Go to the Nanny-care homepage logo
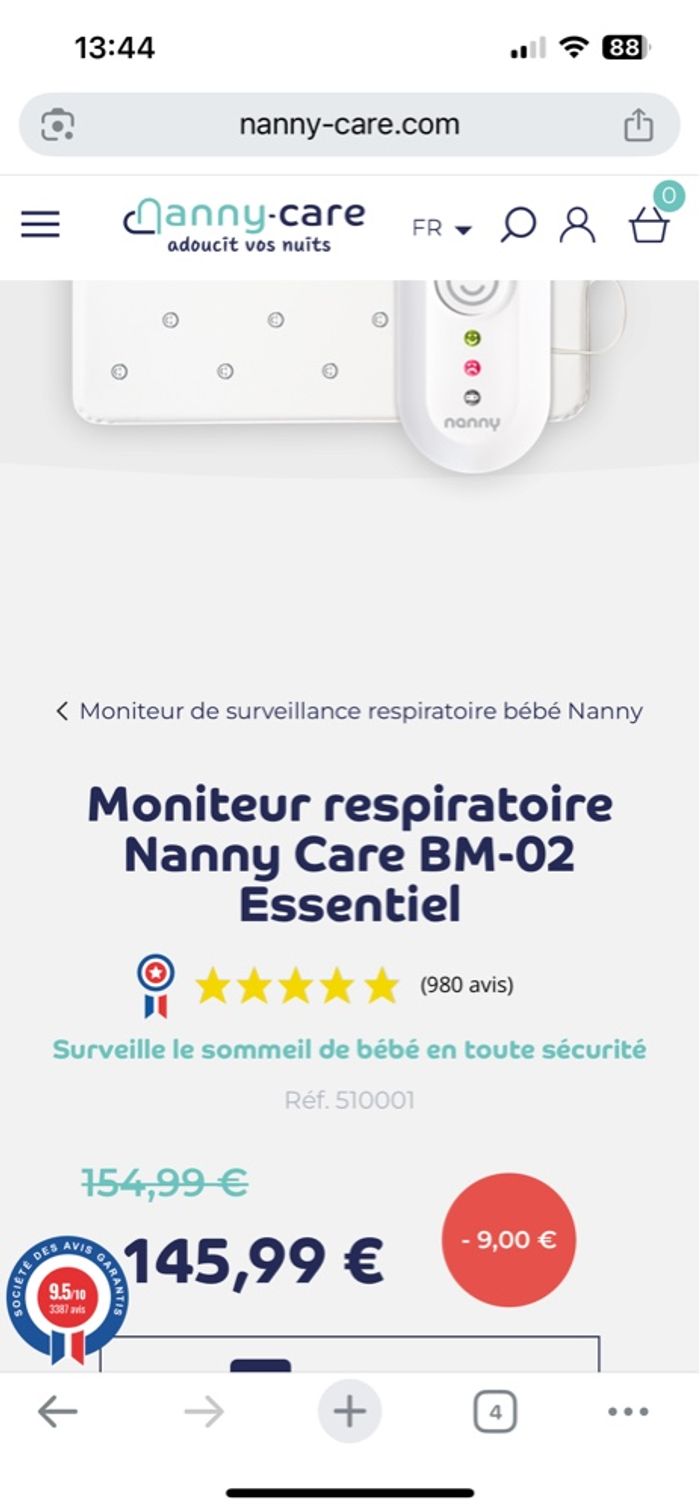 coord(244,225)
